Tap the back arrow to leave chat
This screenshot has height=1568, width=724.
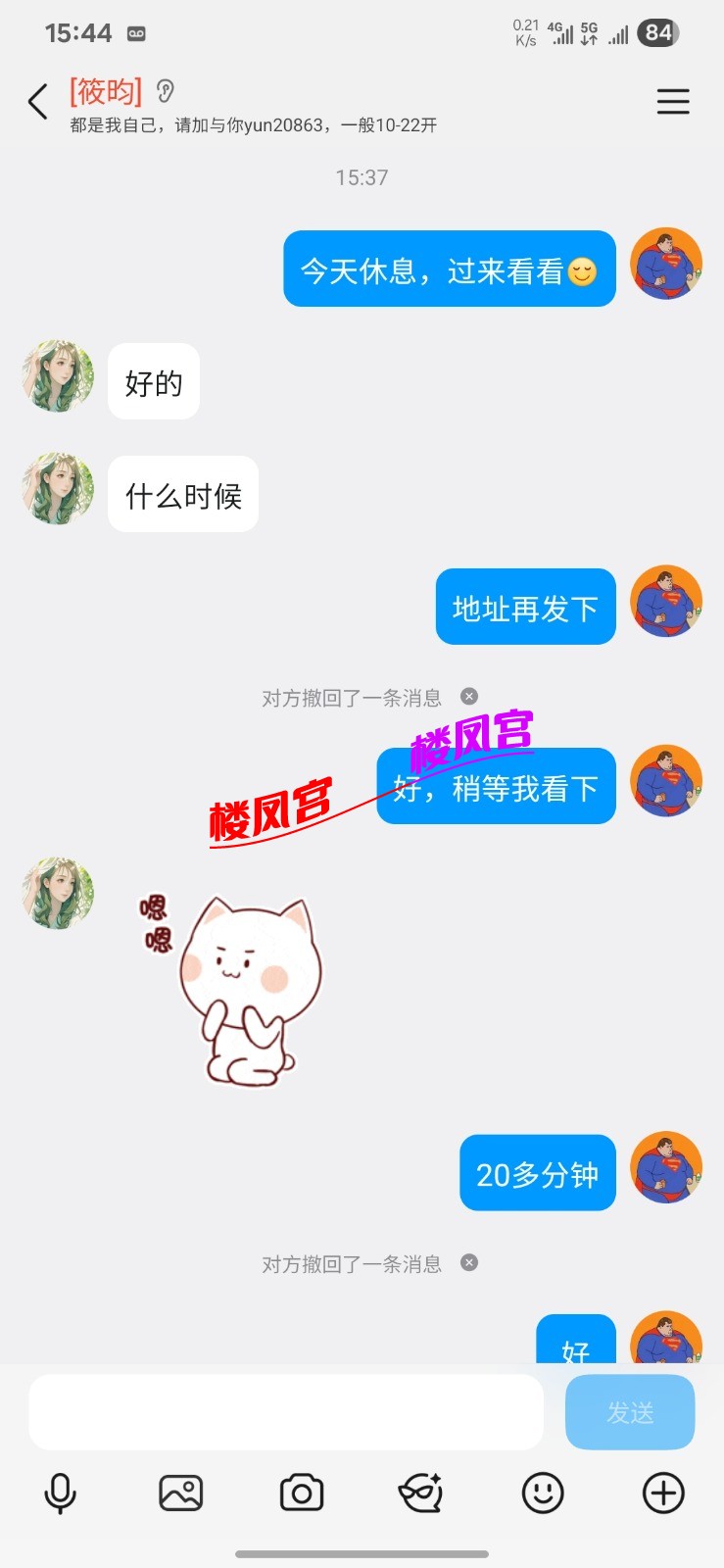coord(37,101)
